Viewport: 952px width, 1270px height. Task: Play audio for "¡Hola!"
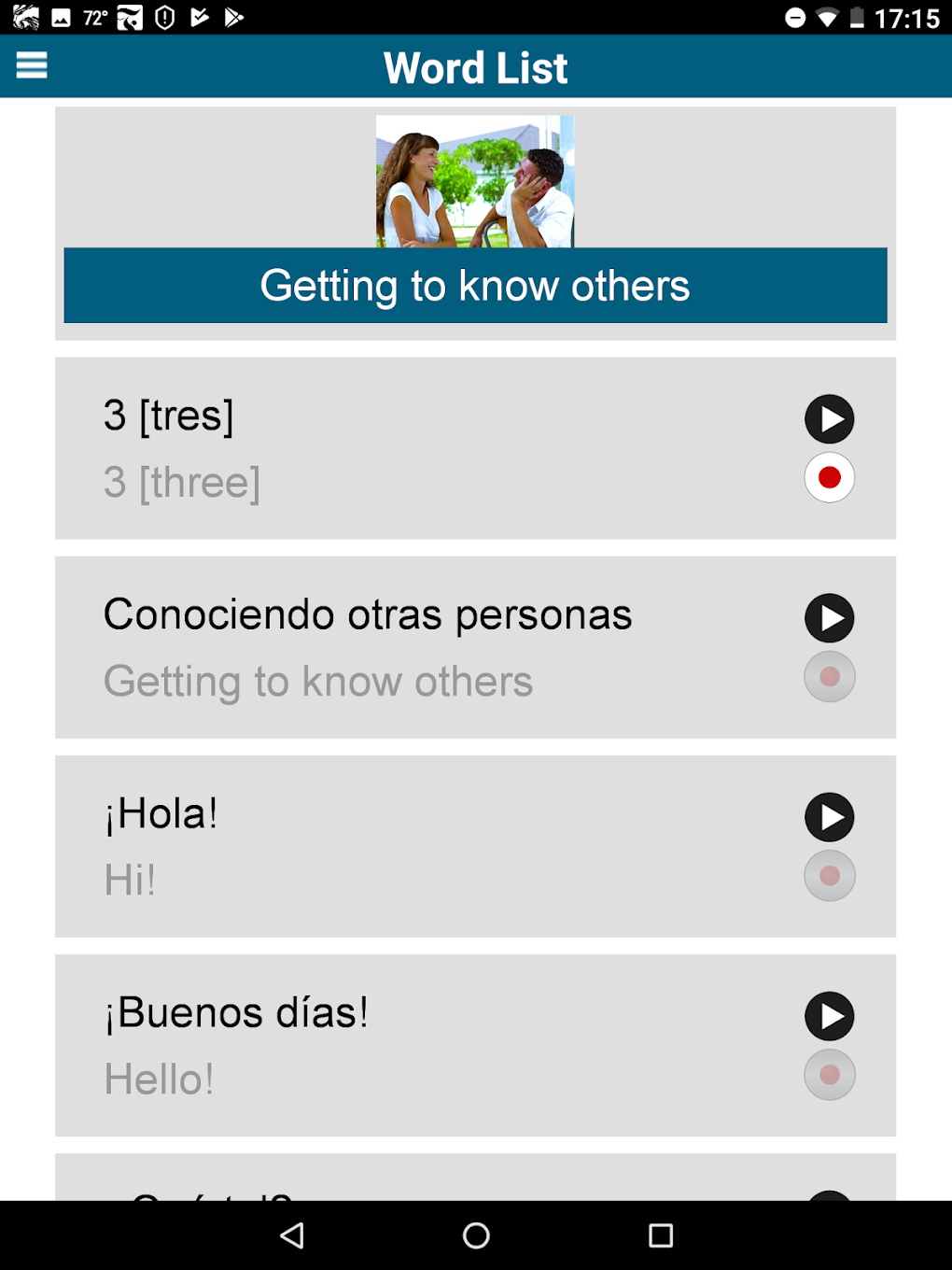click(x=829, y=817)
